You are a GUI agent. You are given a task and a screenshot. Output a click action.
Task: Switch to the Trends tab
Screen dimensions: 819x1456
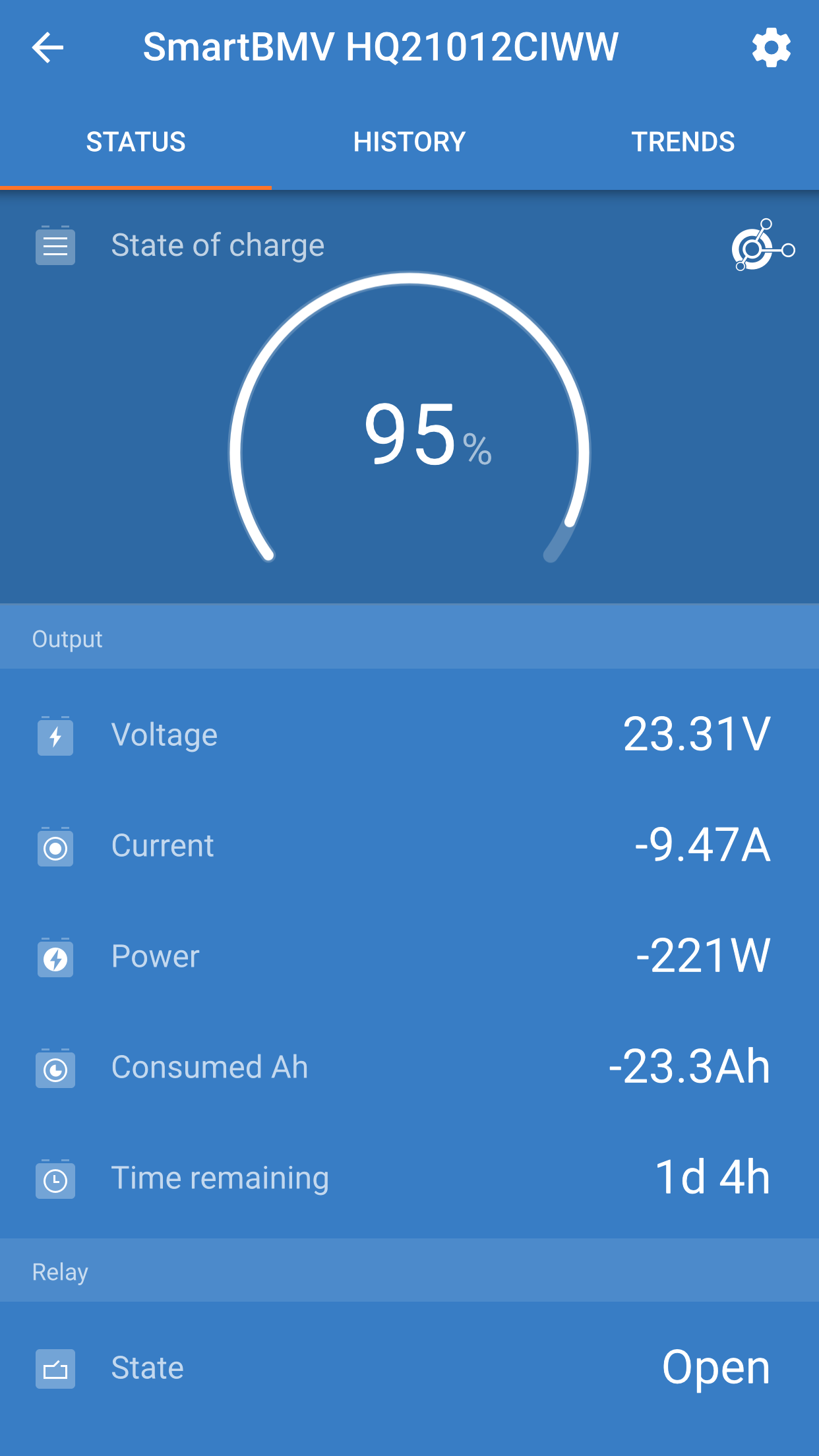pyautogui.click(x=682, y=142)
